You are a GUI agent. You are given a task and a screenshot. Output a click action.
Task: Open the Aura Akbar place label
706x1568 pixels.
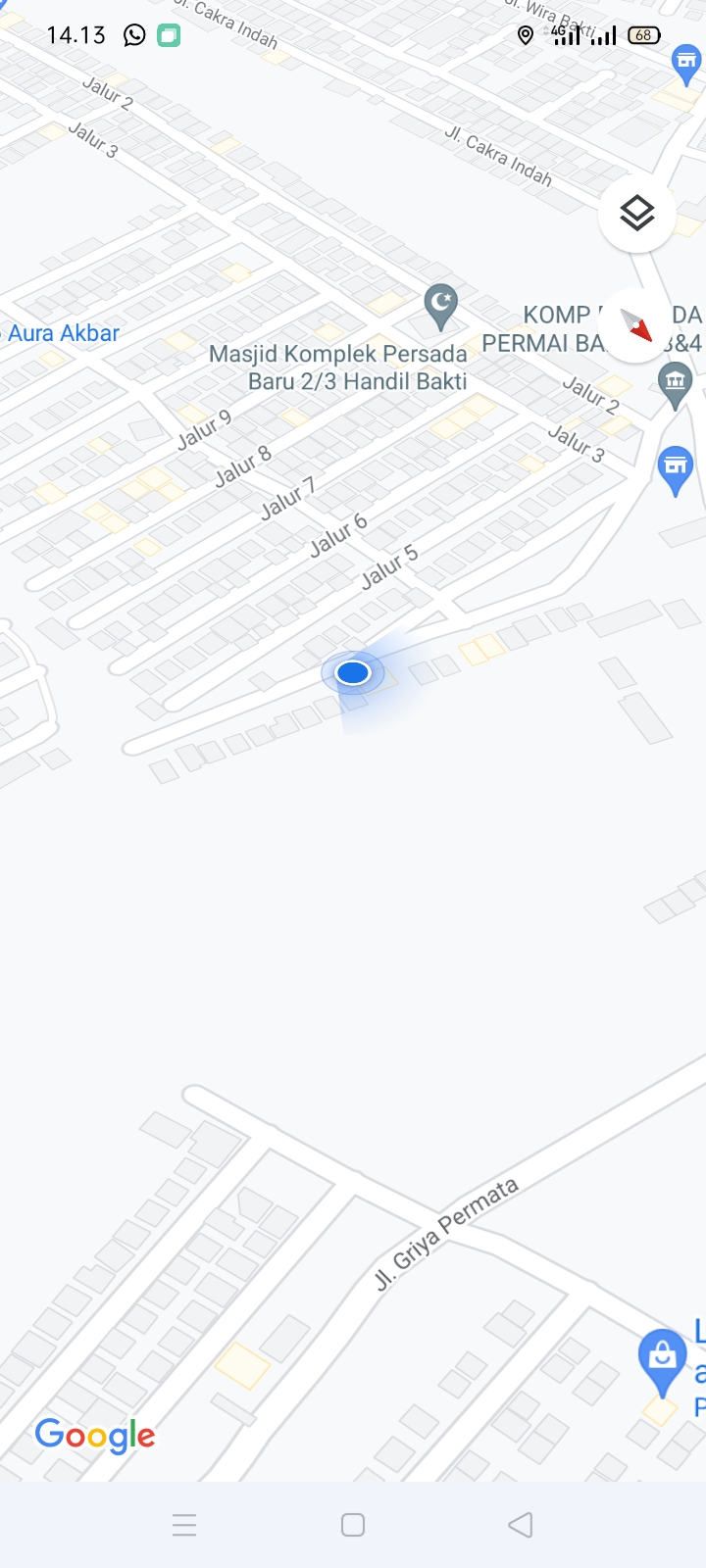(63, 333)
